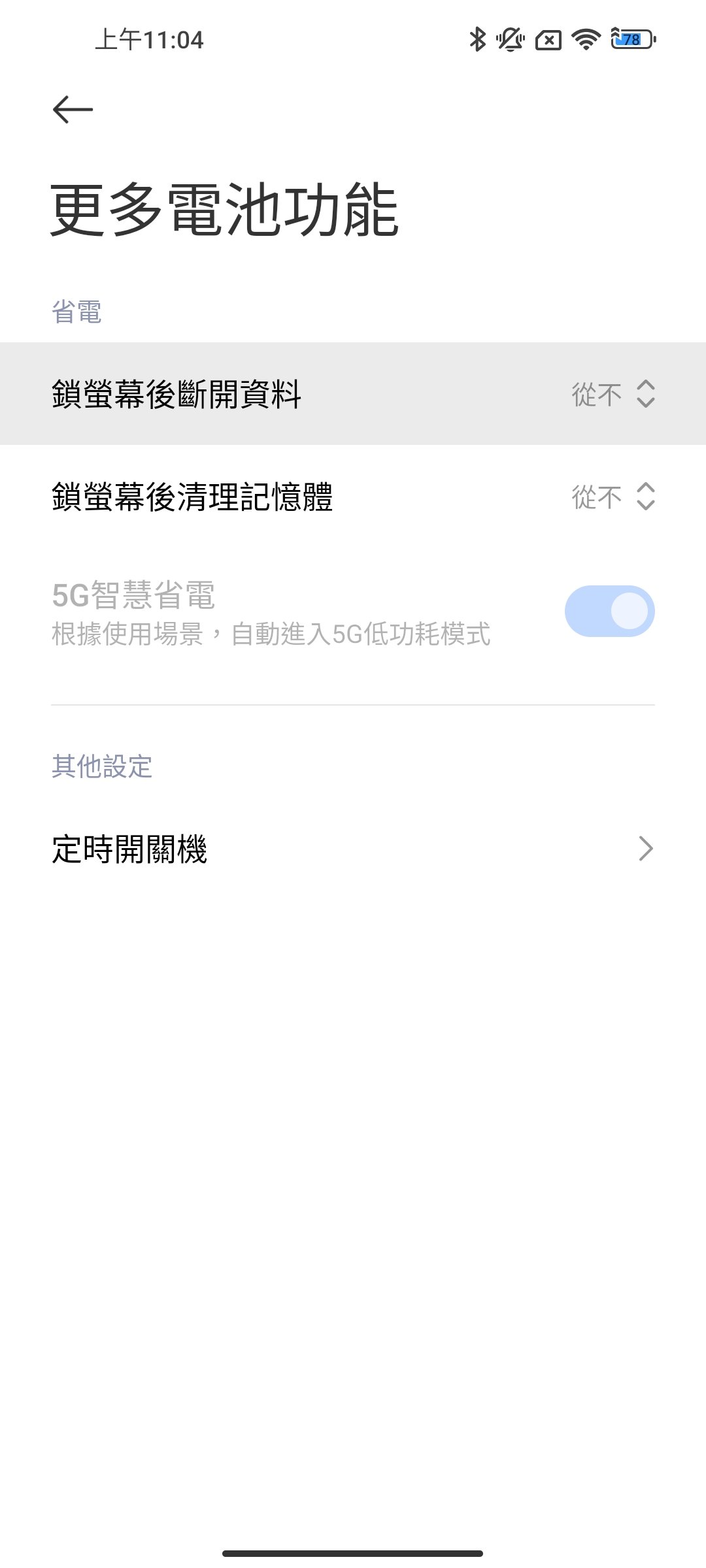Open 定時開關機 settings
Screen dimensions: 706x1568
353,849
